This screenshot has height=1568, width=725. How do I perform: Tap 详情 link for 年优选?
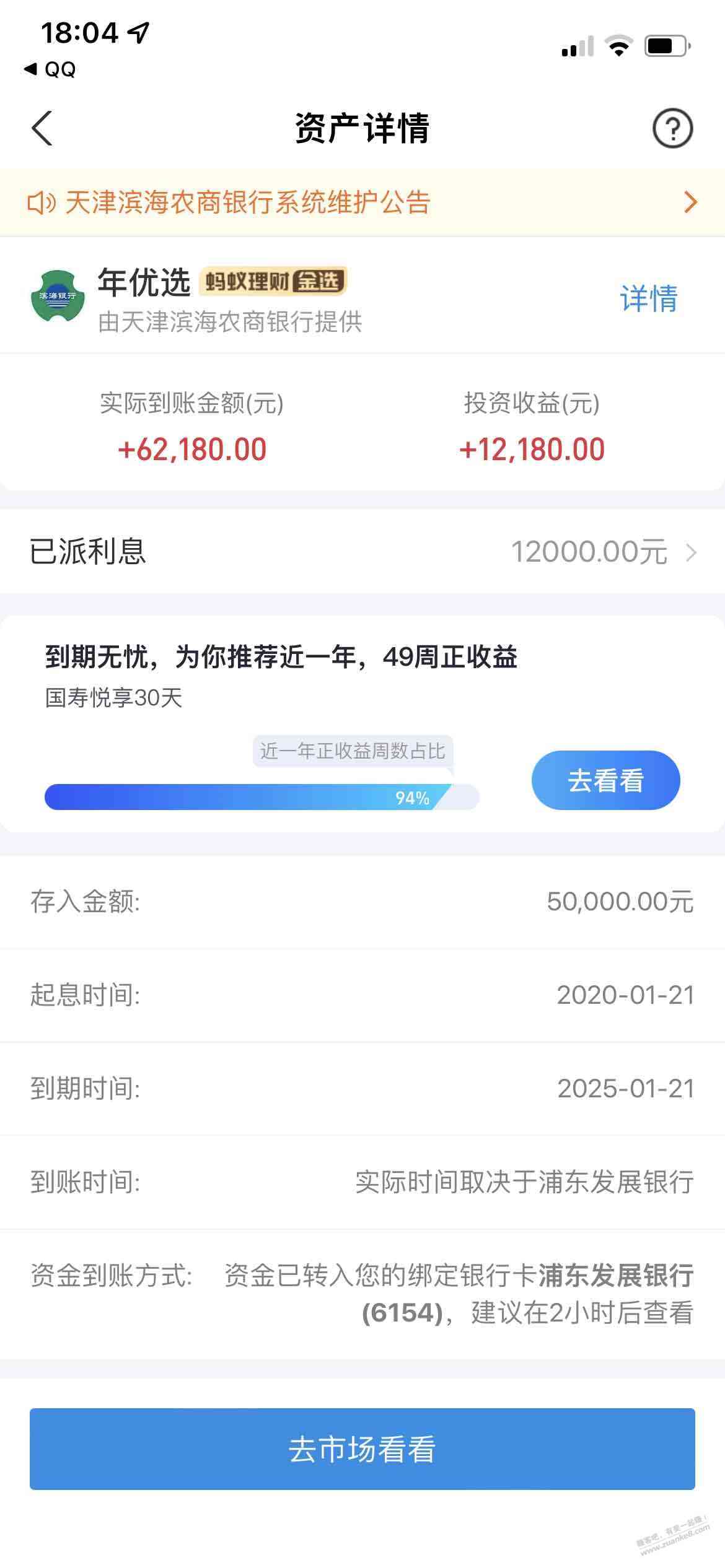coord(648,298)
